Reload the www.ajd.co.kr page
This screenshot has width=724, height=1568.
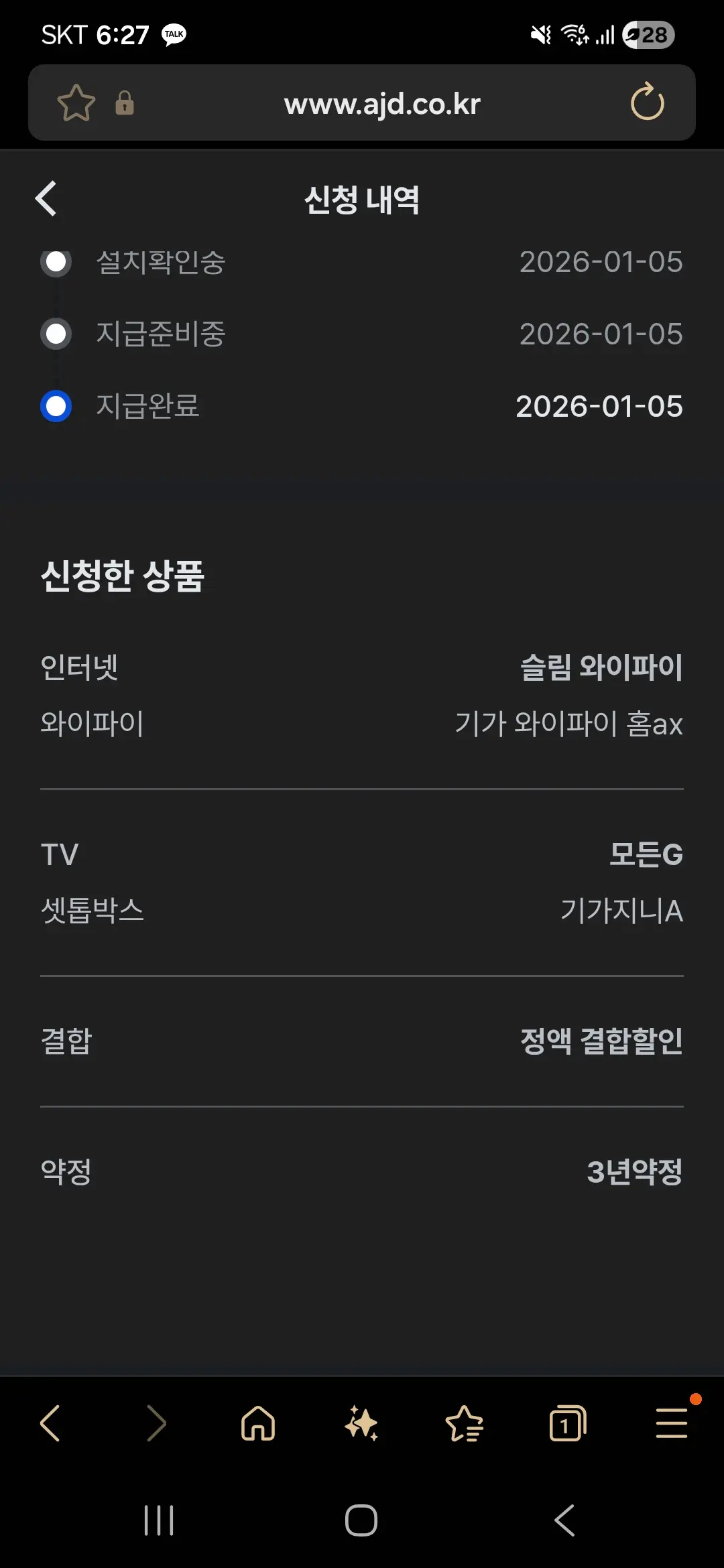pos(647,103)
